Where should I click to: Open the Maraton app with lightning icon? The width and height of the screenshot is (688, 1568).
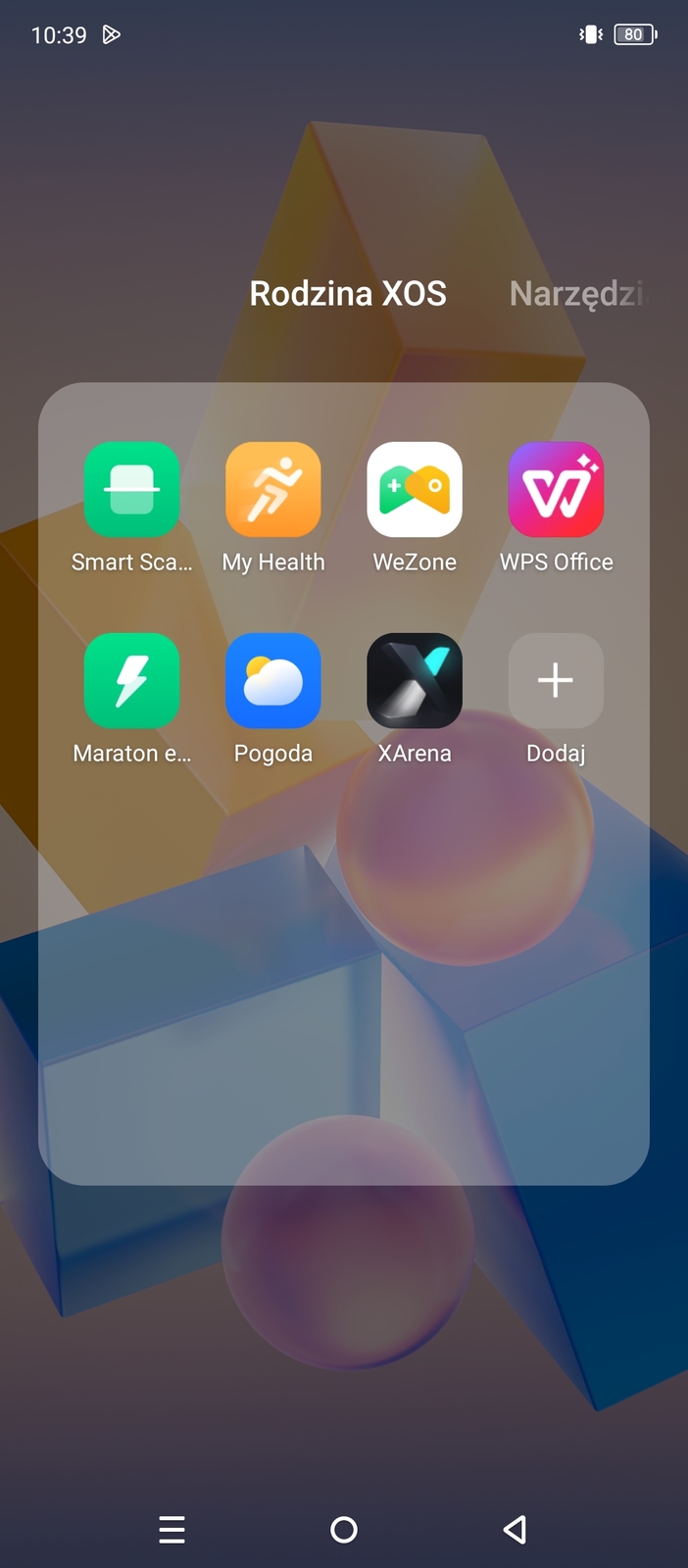point(132,681)
